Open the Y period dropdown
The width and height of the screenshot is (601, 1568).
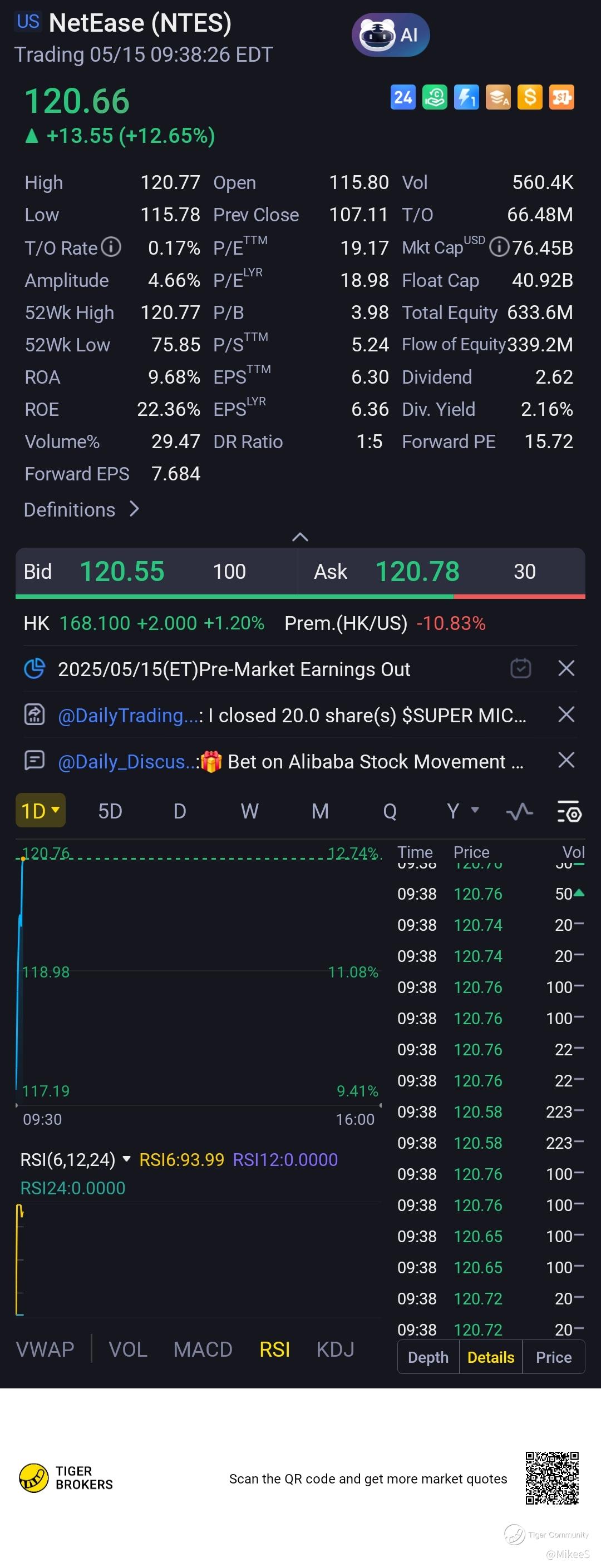tap(462, 811)
